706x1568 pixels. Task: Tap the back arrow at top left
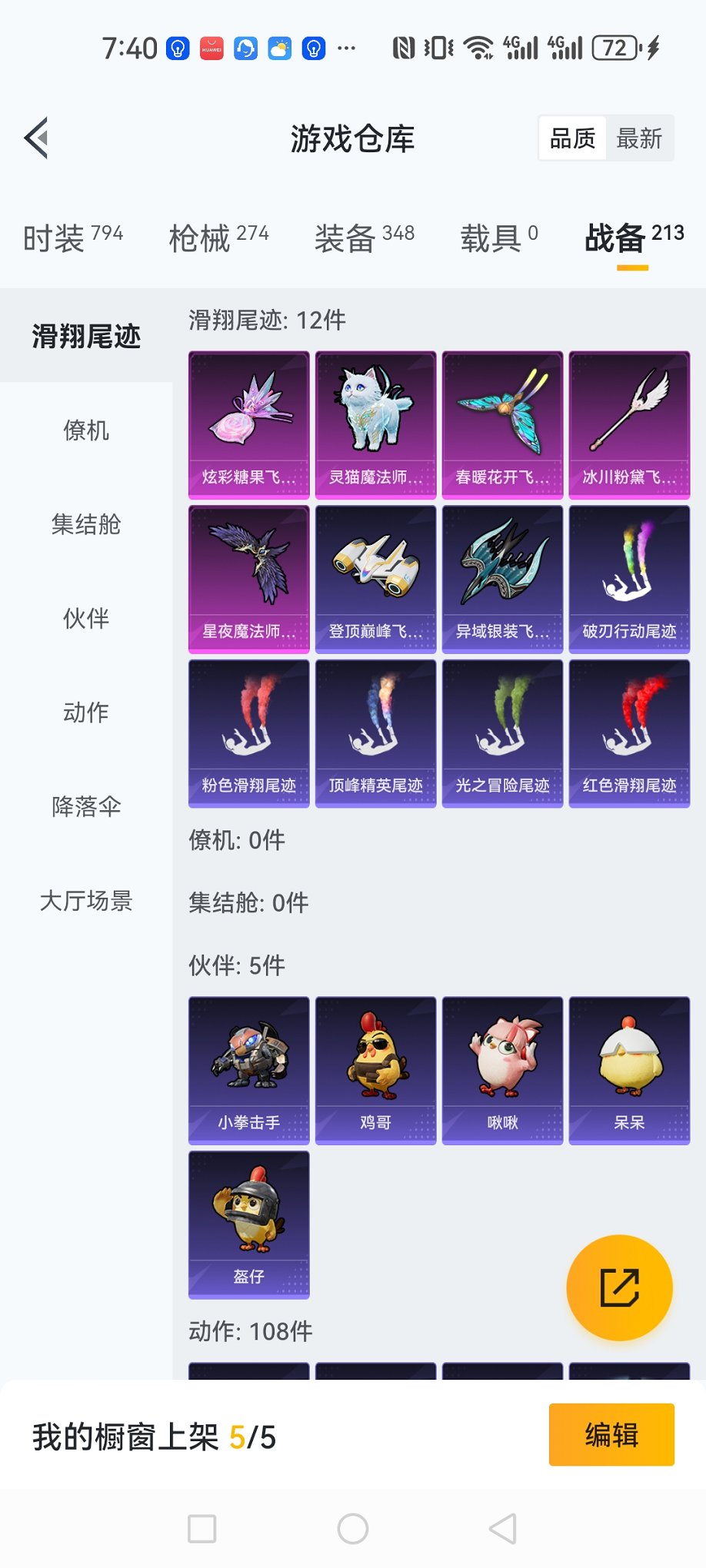pyautogui.click(x=35, y=138)
